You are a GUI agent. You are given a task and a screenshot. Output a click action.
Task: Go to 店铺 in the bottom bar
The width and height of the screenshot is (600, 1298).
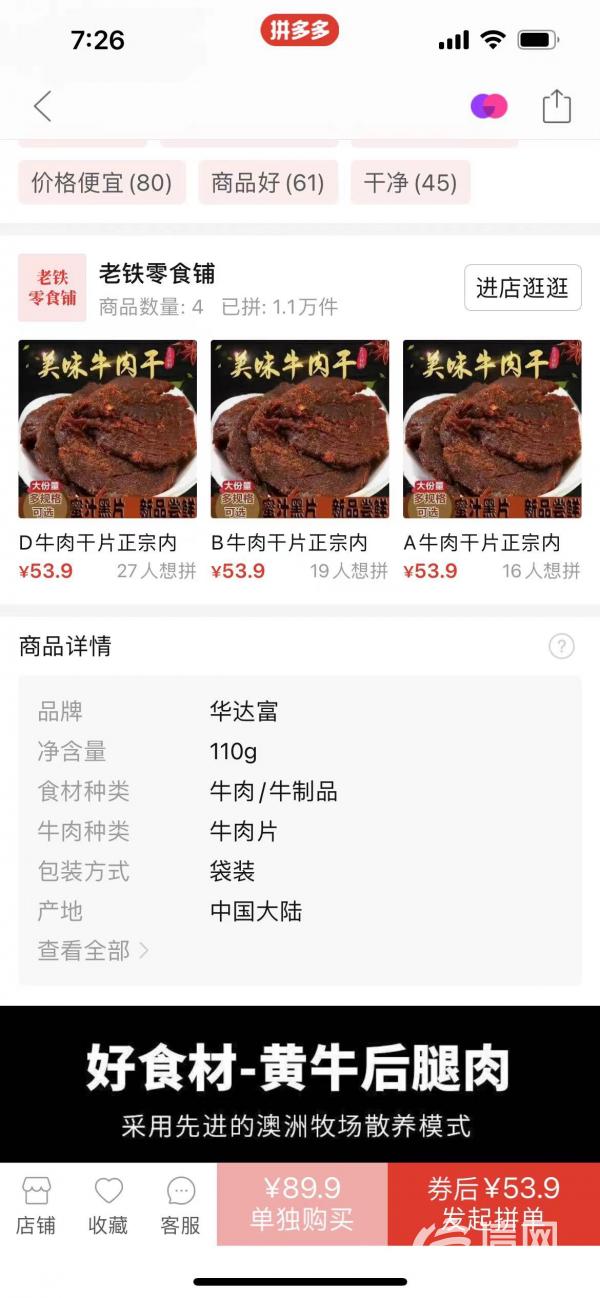tap(36, 1205)
